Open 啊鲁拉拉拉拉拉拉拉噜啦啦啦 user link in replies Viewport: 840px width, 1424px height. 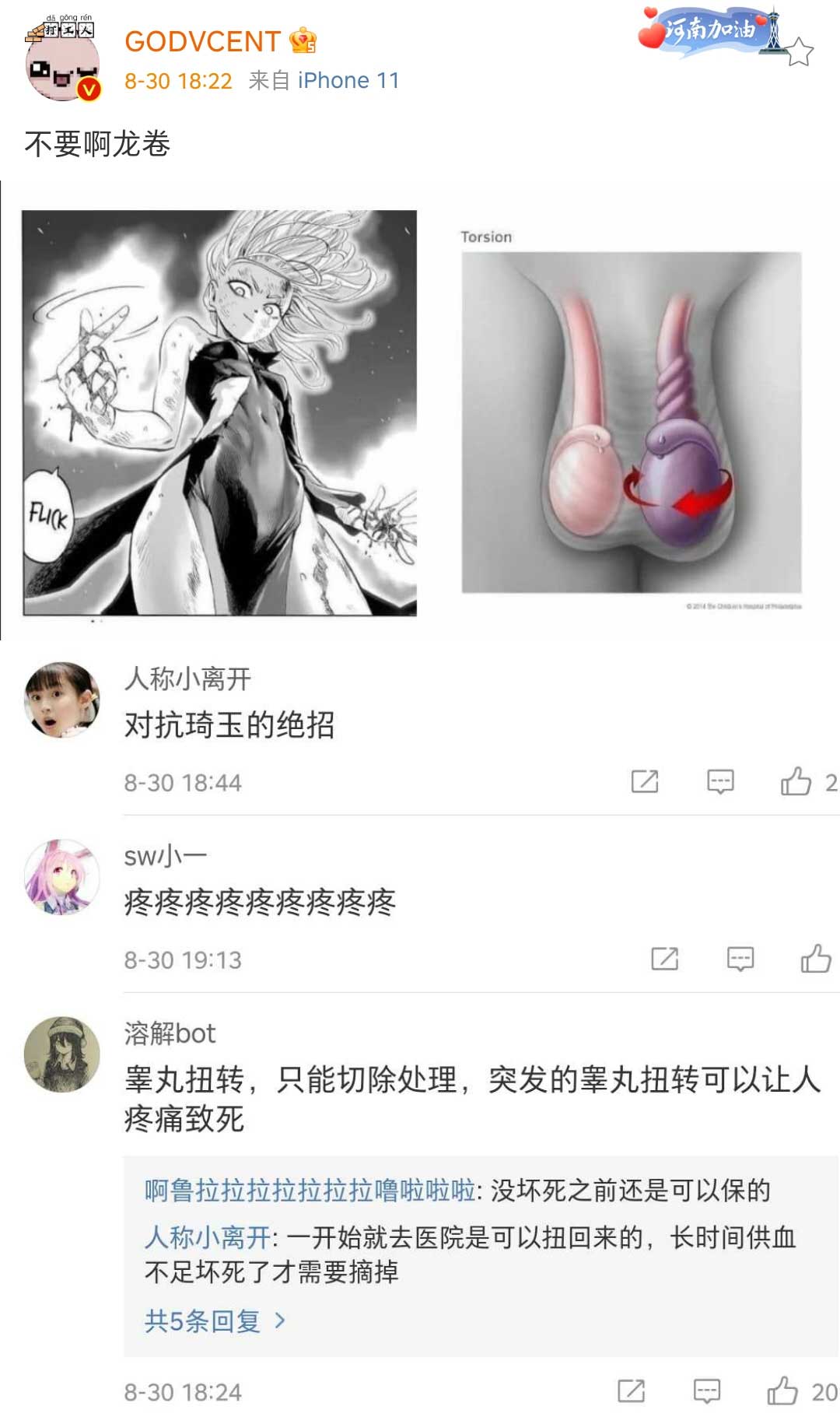pyautogui.click(x=310, y=1190)
